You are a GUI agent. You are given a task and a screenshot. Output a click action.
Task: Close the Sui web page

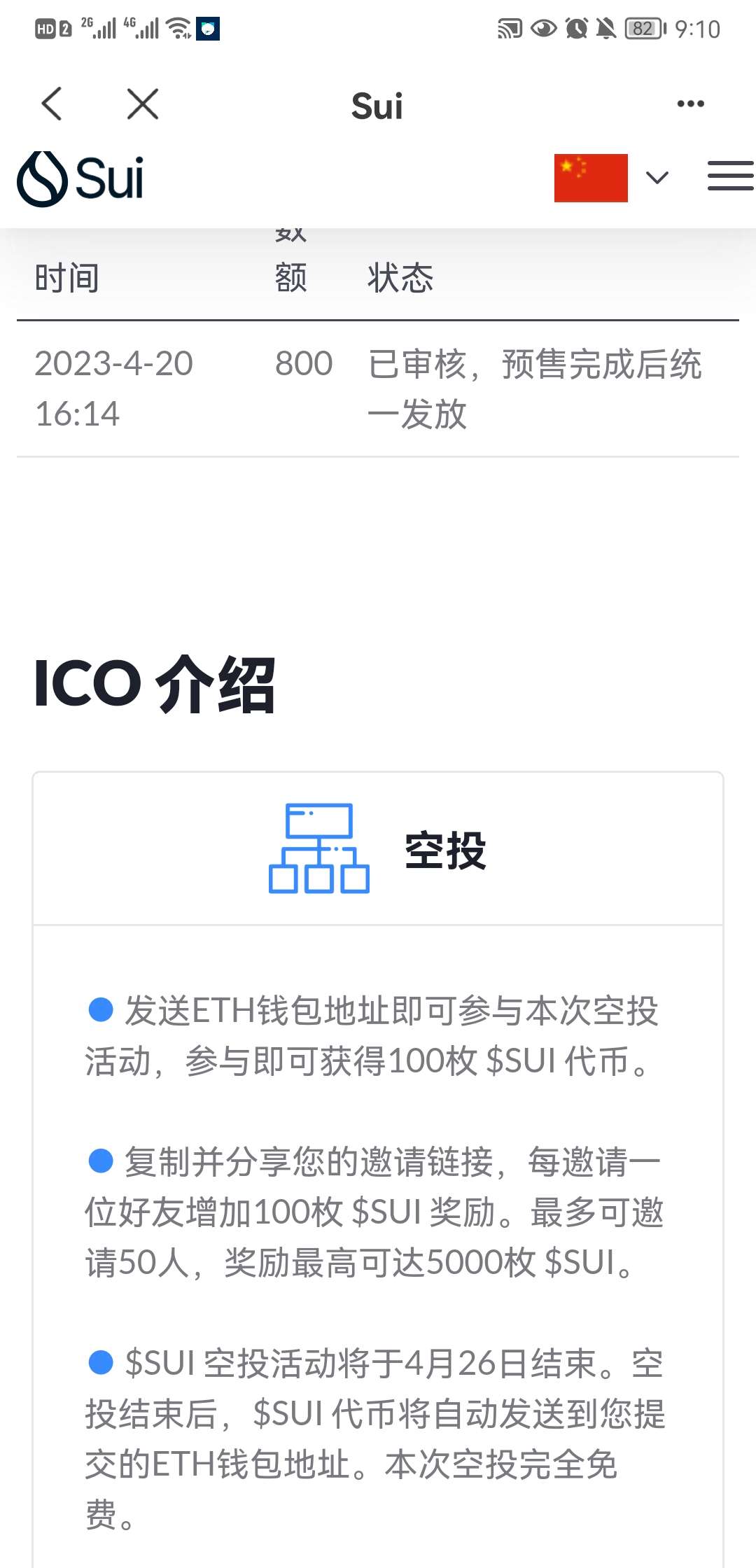coord(143,104)
